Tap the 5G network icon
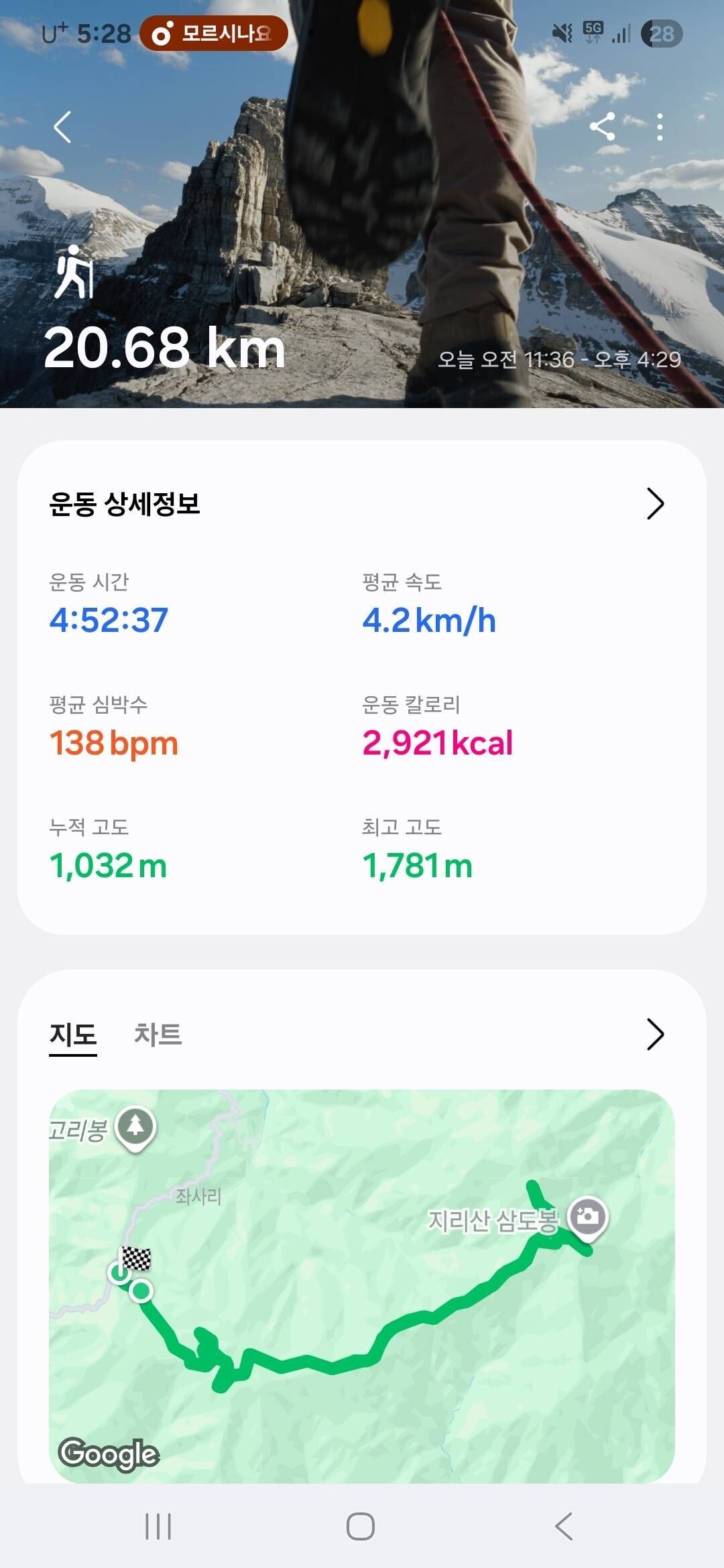724x1568 pixels. (x=594, y=32)
